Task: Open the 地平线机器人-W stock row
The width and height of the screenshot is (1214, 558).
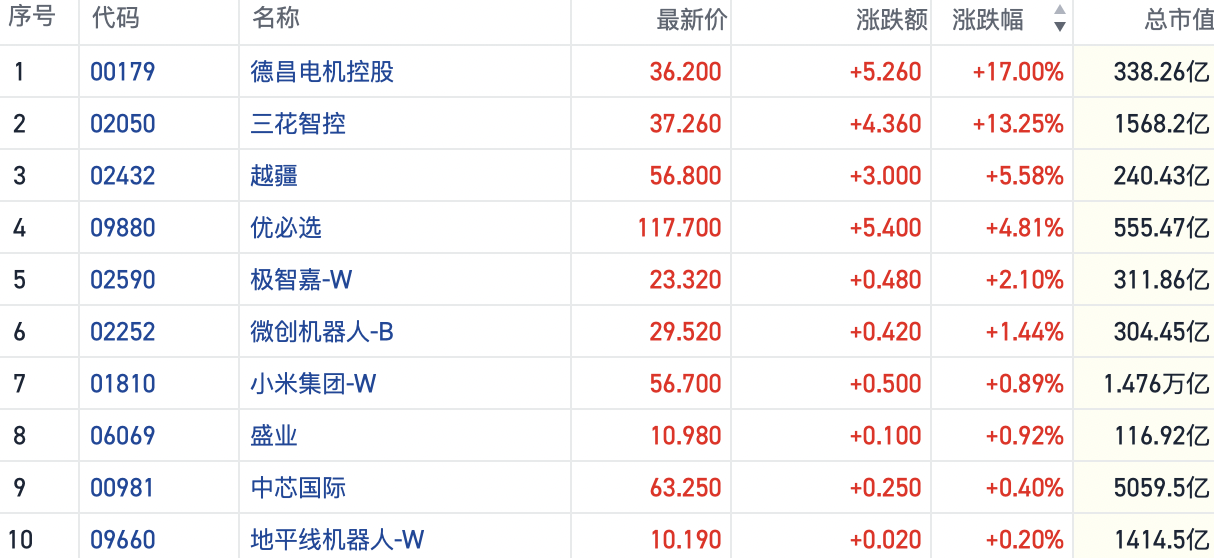Action: [607, 536]
